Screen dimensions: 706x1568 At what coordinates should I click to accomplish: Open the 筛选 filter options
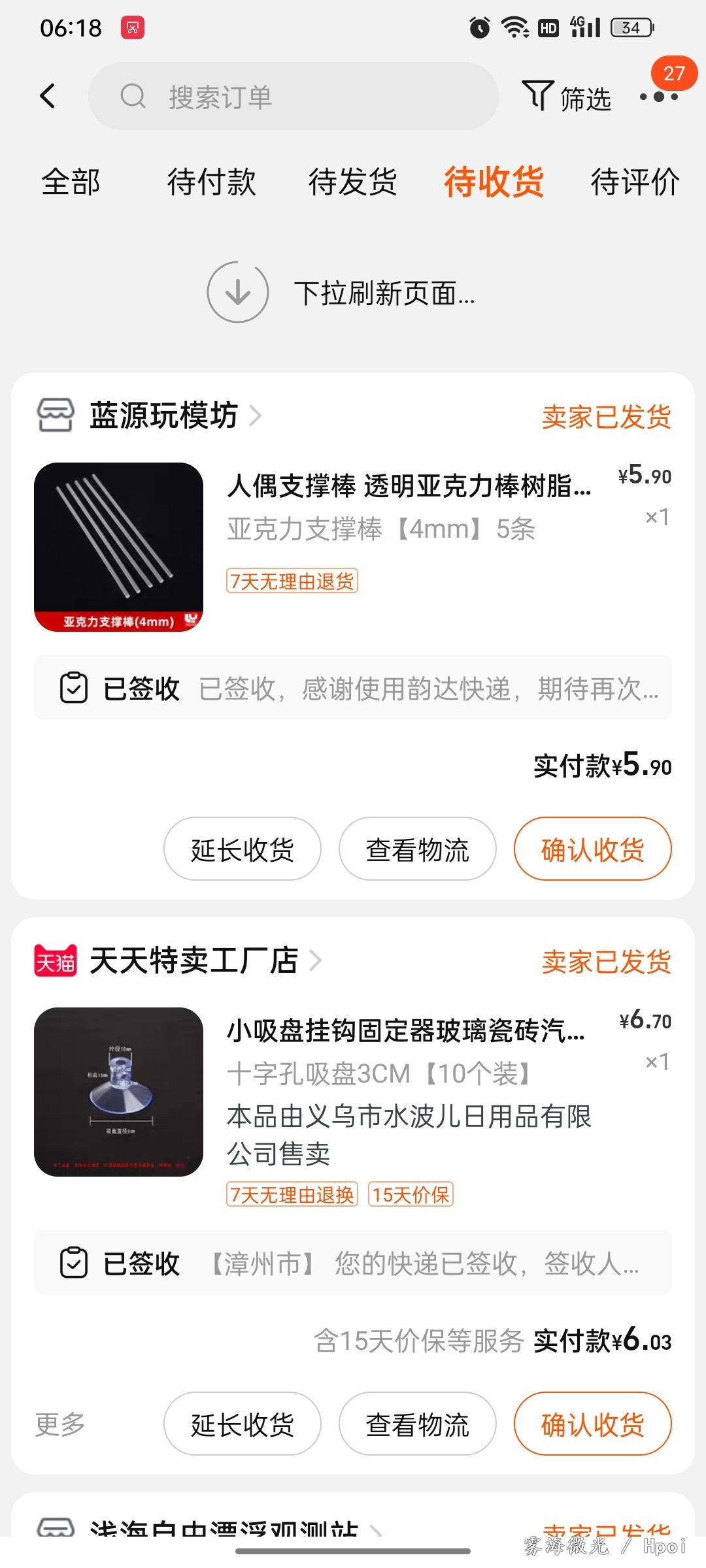tap(566, 98)
